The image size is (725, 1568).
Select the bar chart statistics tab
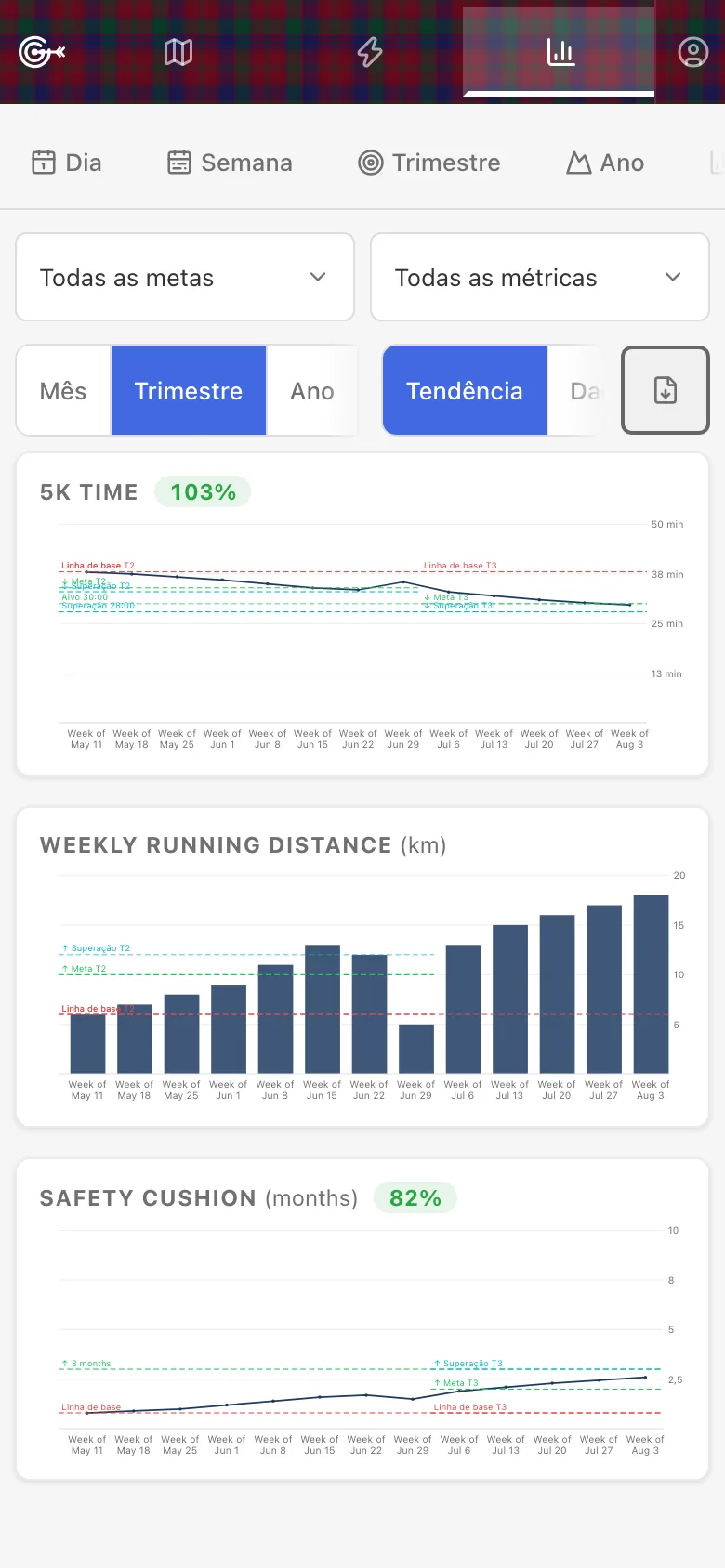tap(560, 52)
